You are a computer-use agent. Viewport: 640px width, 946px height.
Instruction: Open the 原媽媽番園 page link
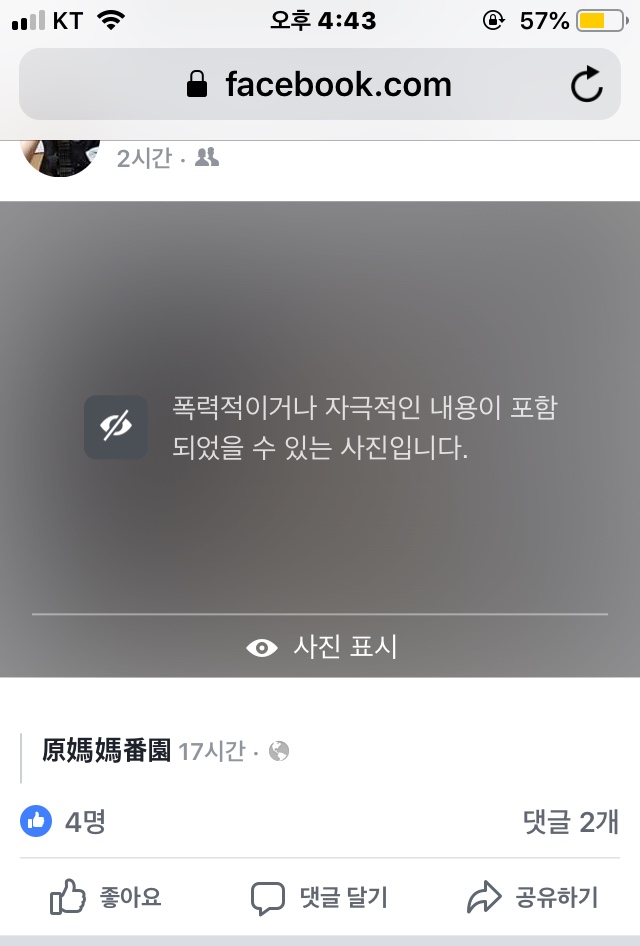pyautogui.click(x=106, y=751)
